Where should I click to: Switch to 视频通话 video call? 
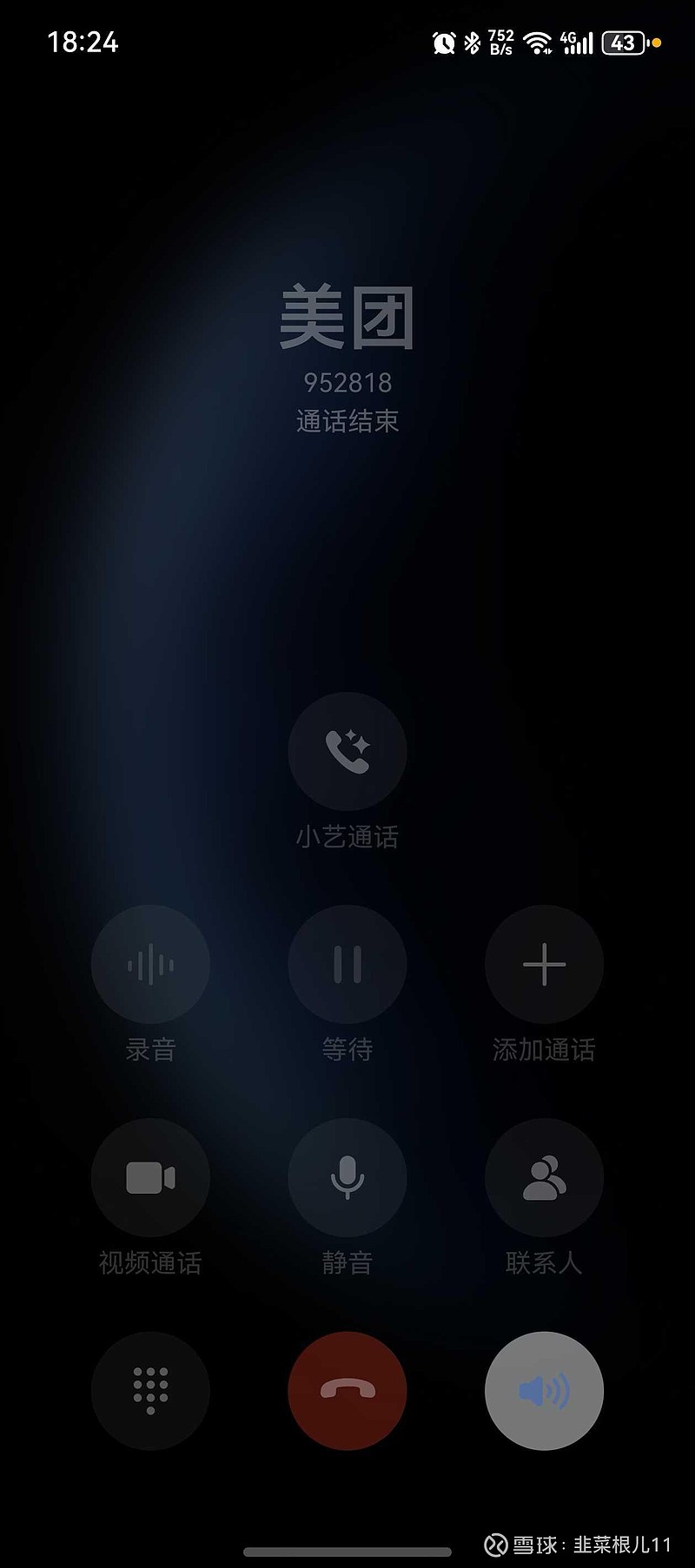150,1176
